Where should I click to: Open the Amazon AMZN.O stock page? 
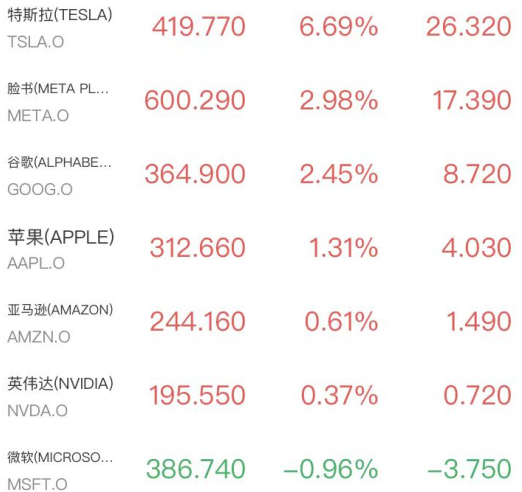(x=261, y=322)
